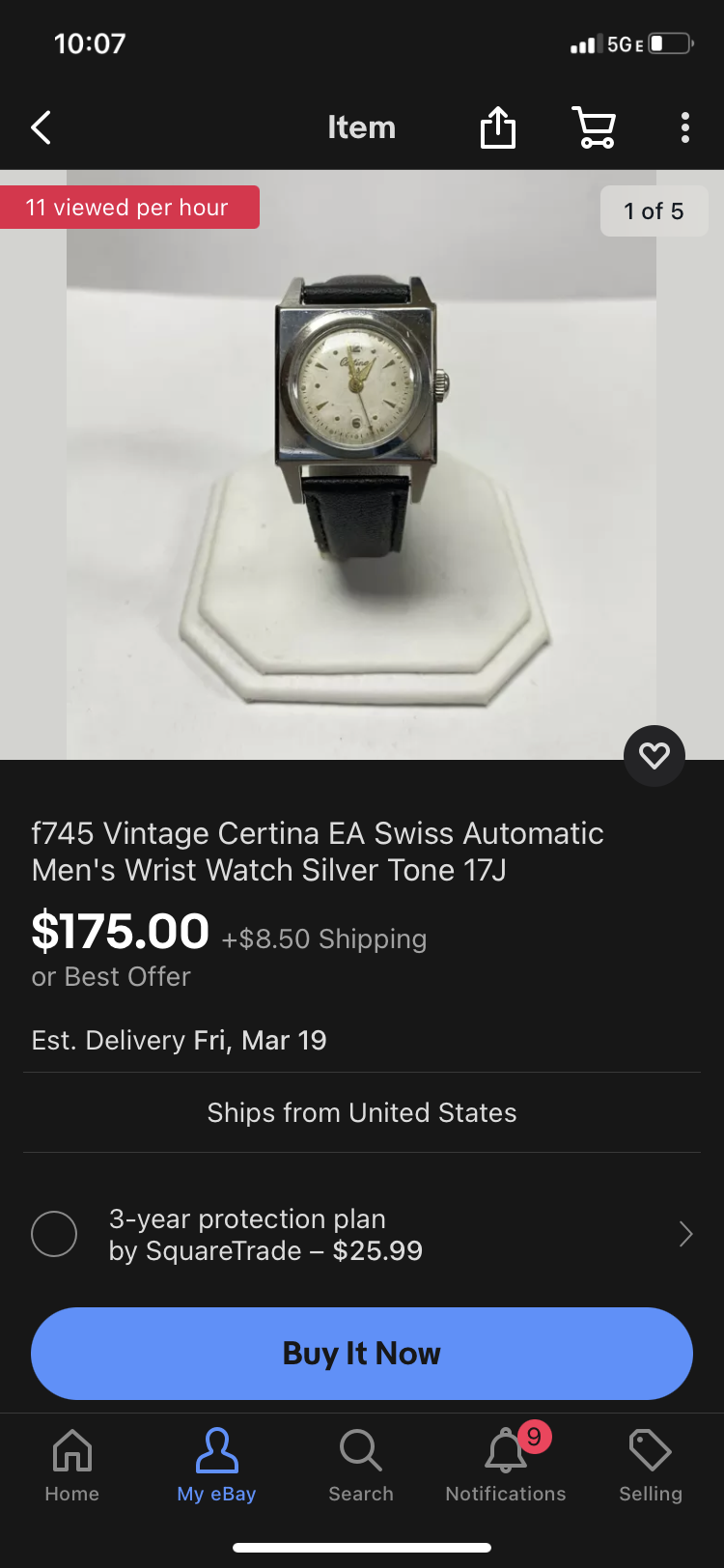This screenshot has width=724, height=1568.
Task: Switch to the Selling tab
Action: 651,1465
